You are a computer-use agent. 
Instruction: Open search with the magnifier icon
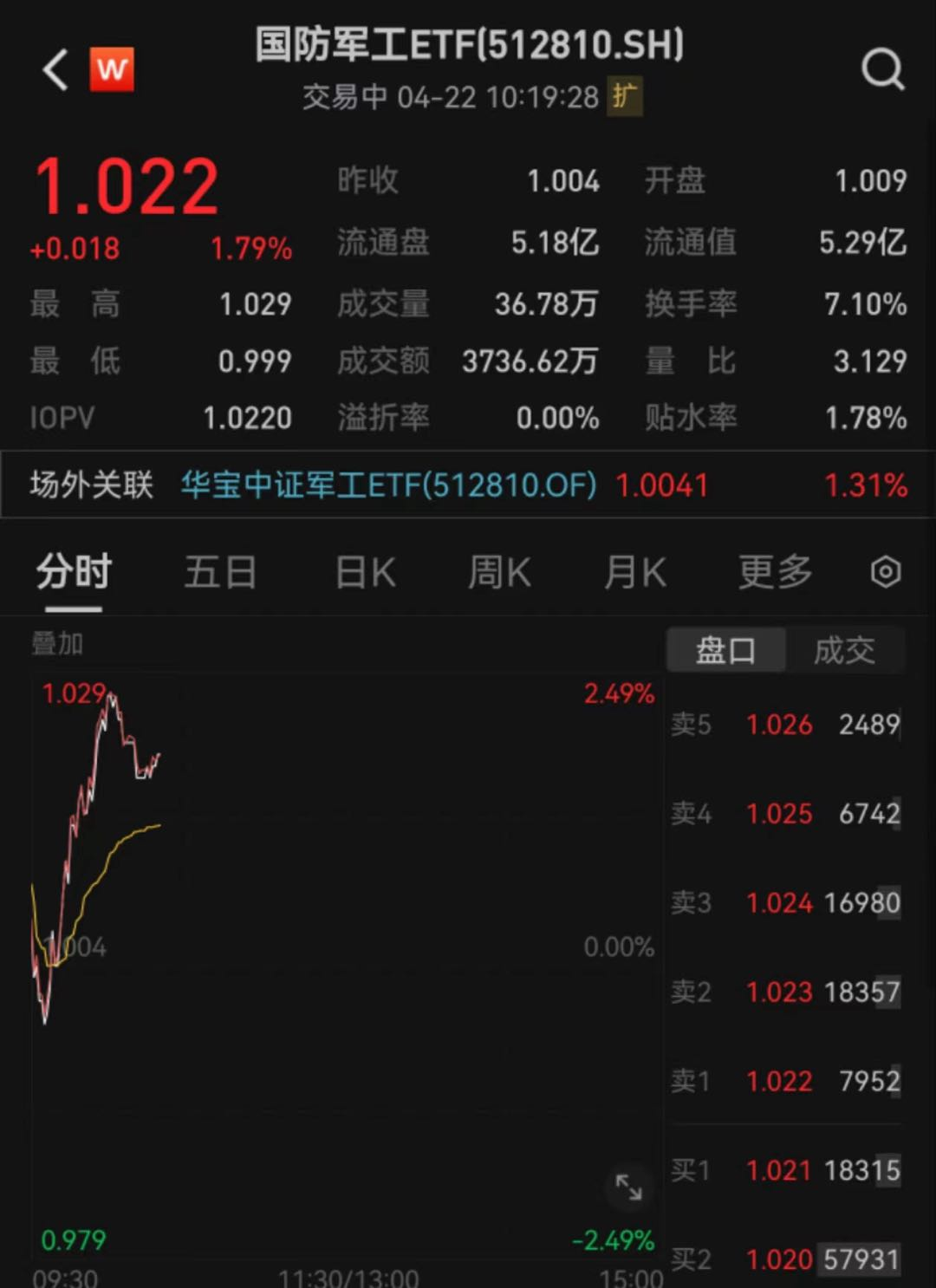tap(883, 69)
